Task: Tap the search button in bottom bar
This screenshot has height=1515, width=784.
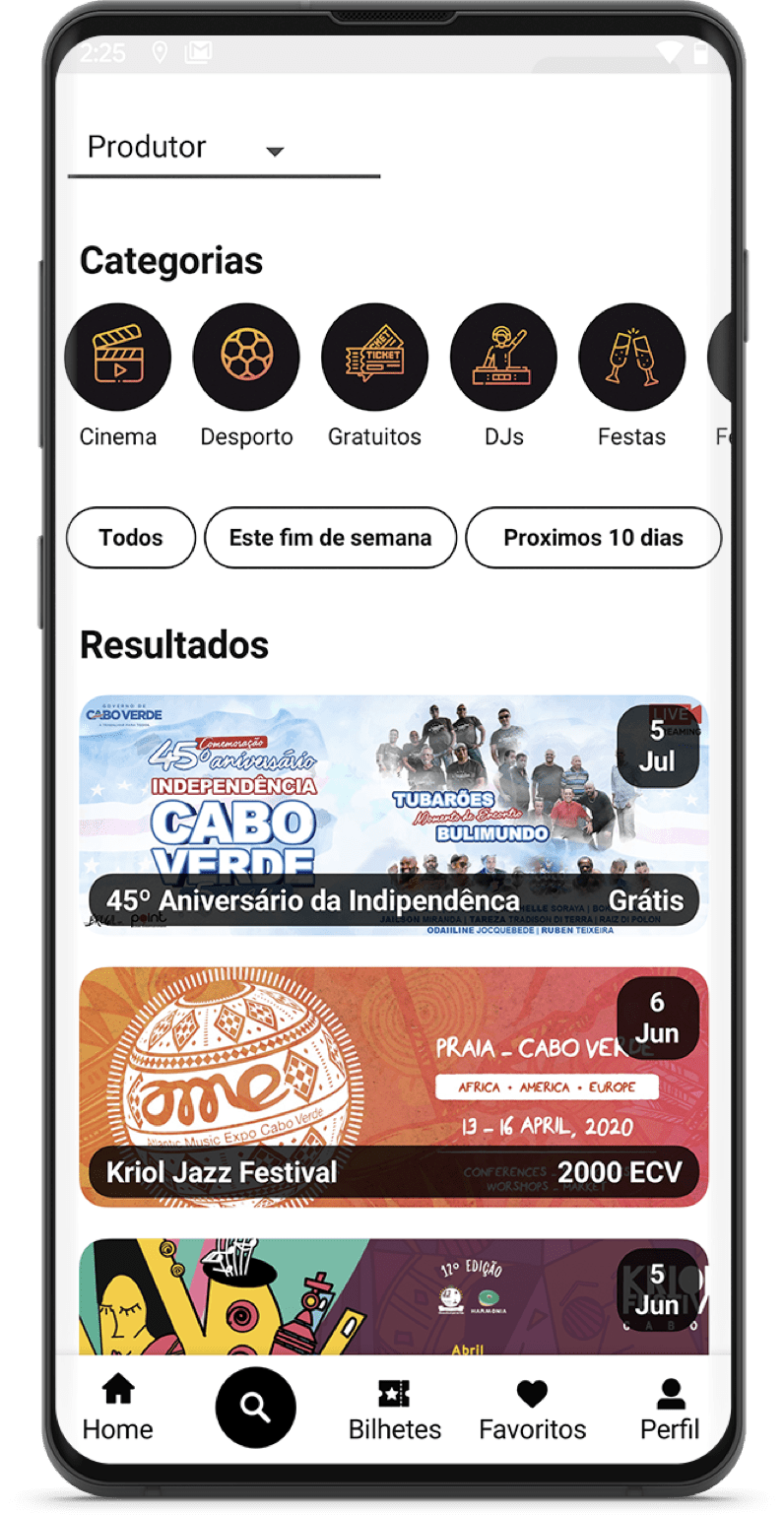Action: (x=256, y=1408)
